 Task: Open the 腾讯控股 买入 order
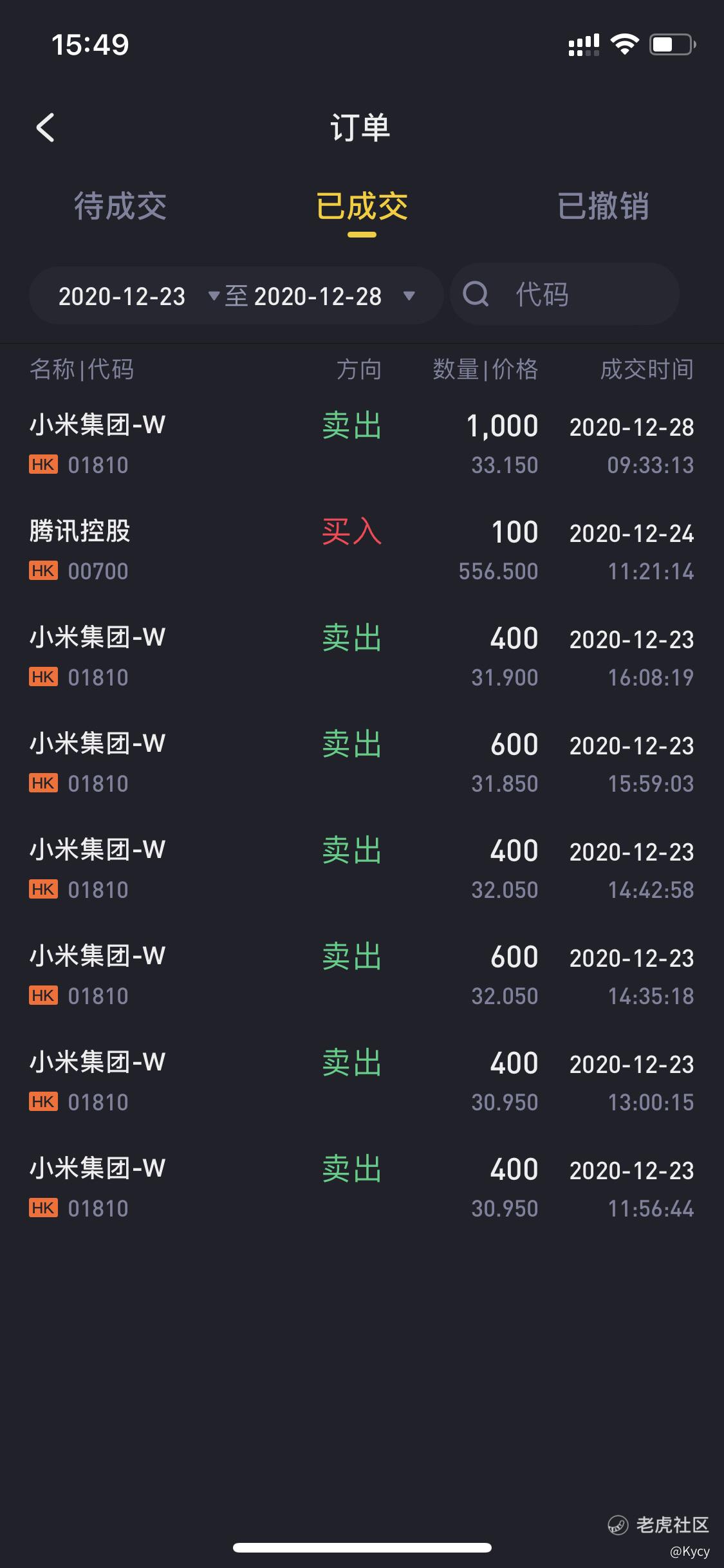tap(362, 551)
